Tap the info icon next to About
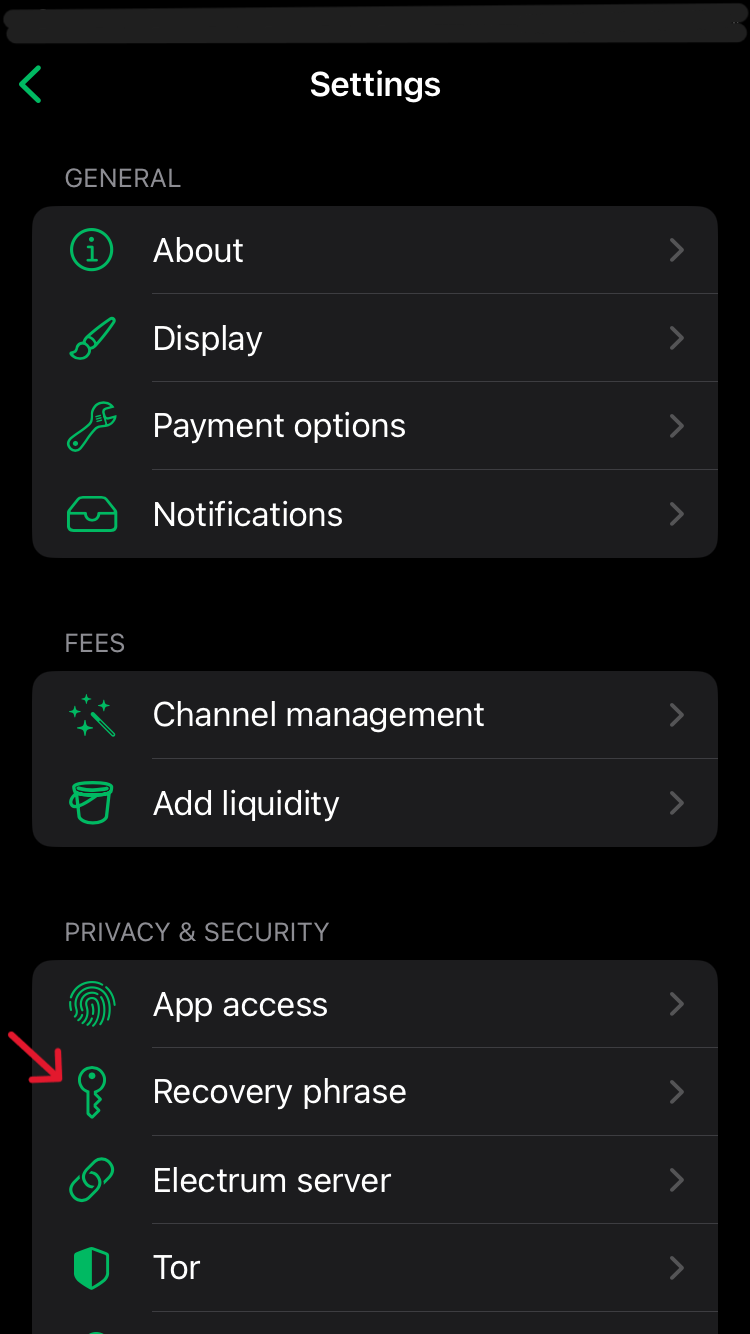The image size is (750, 1334). [x=91, y=250]
